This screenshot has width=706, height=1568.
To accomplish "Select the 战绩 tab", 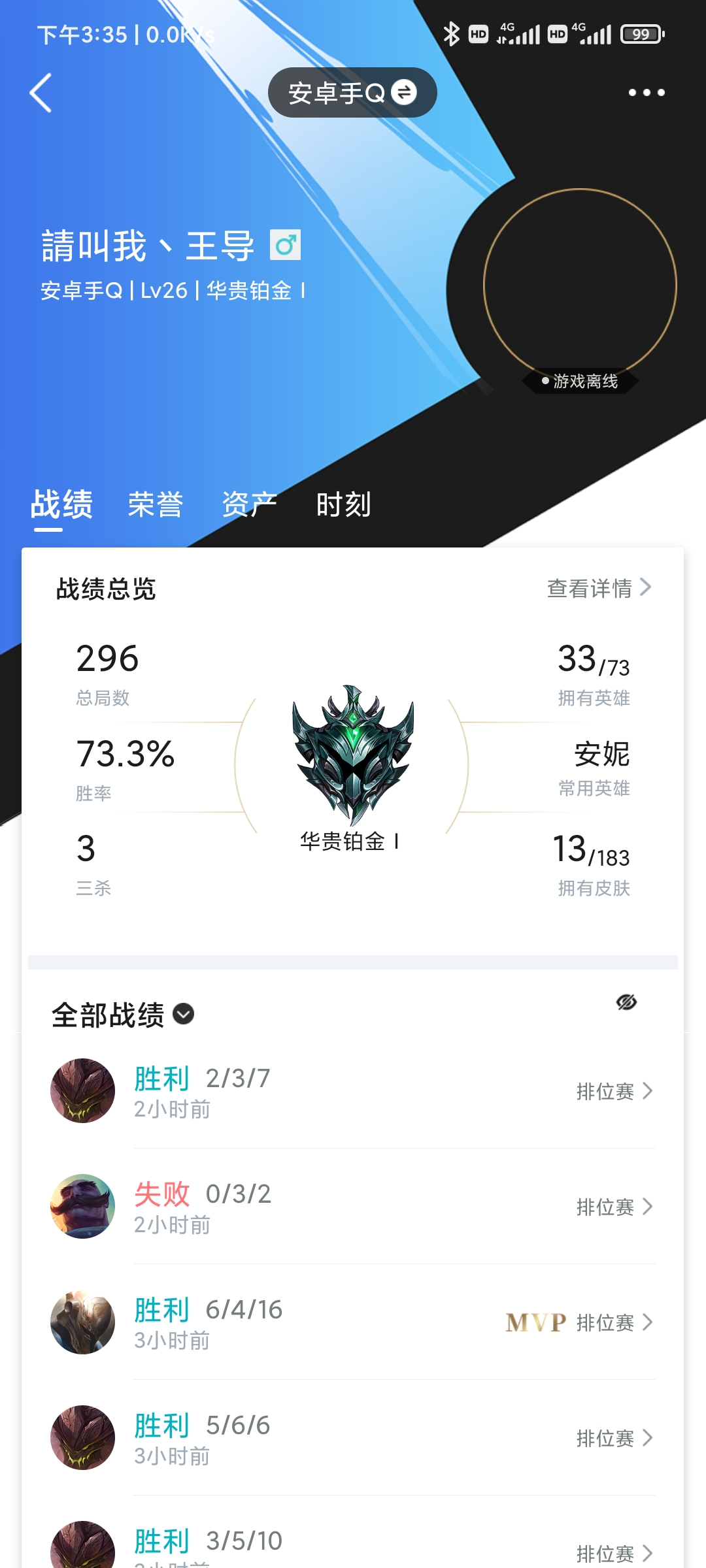I will (x=61, y=504).
